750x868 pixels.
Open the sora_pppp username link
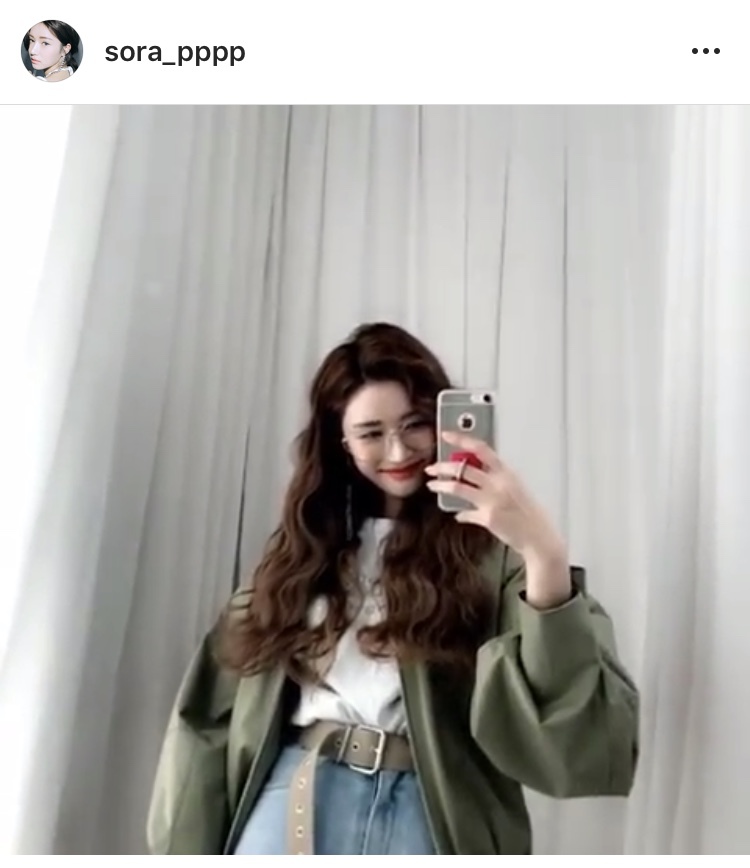click(175, 53)
